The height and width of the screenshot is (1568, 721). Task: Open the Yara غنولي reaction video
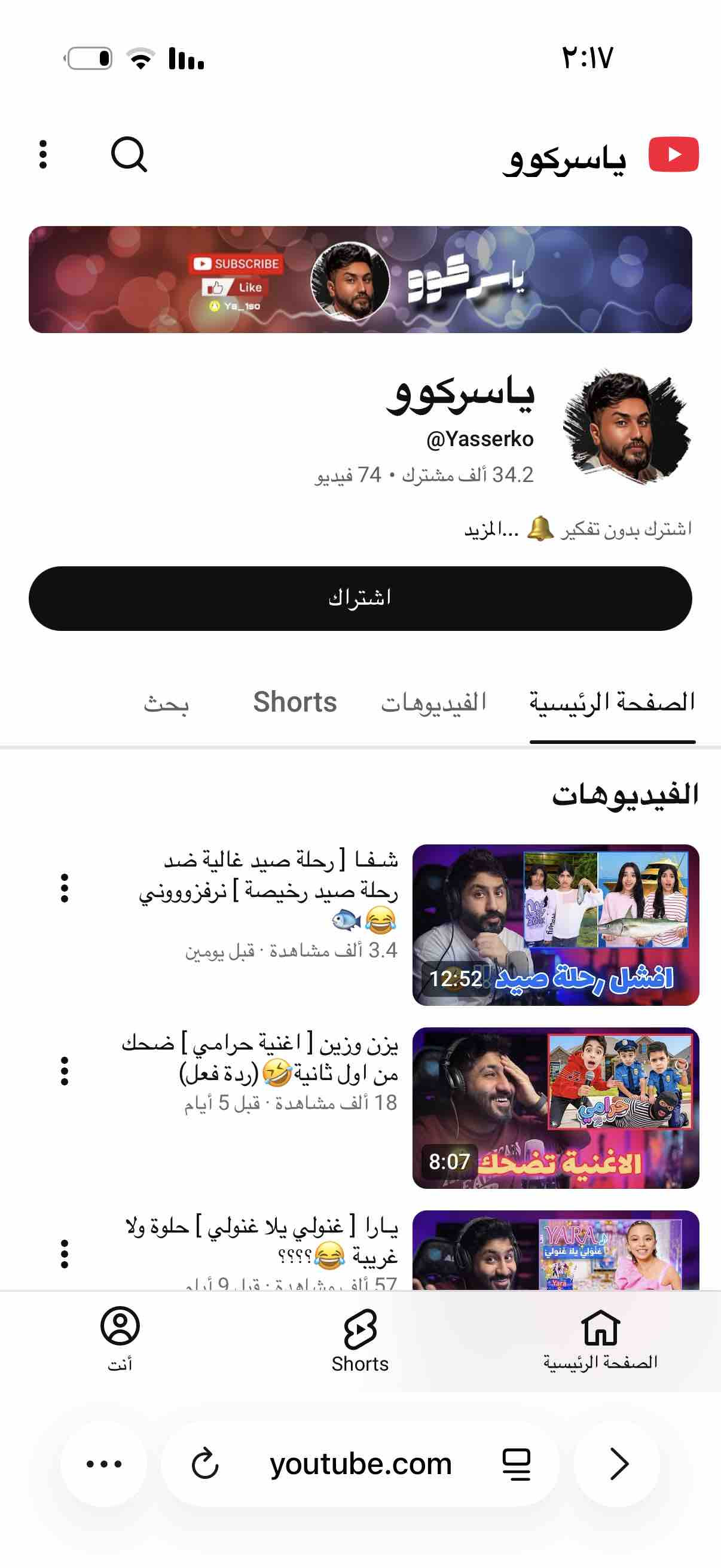[555, 1250]
